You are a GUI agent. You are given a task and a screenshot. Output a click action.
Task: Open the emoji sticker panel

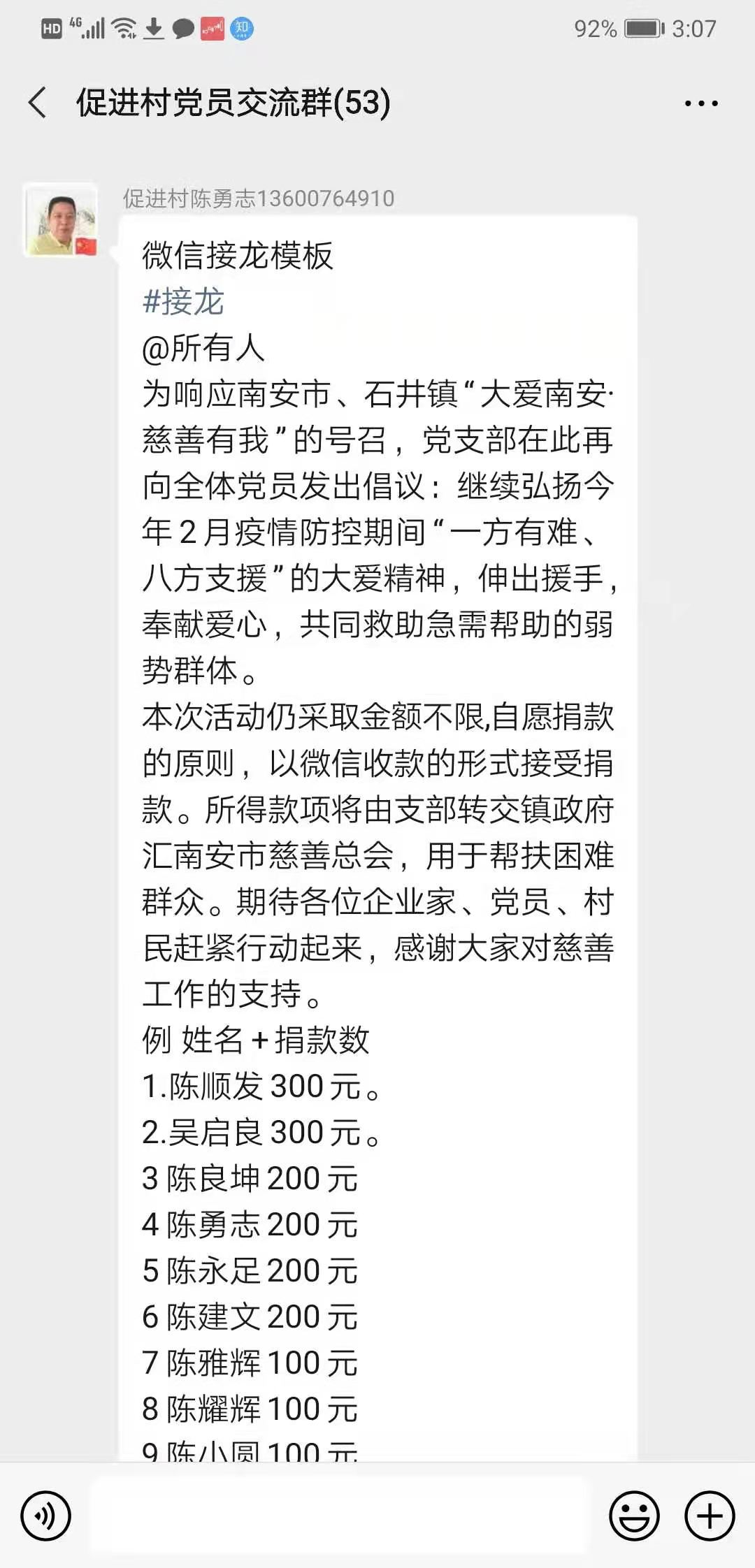(x=634, y=1516)
